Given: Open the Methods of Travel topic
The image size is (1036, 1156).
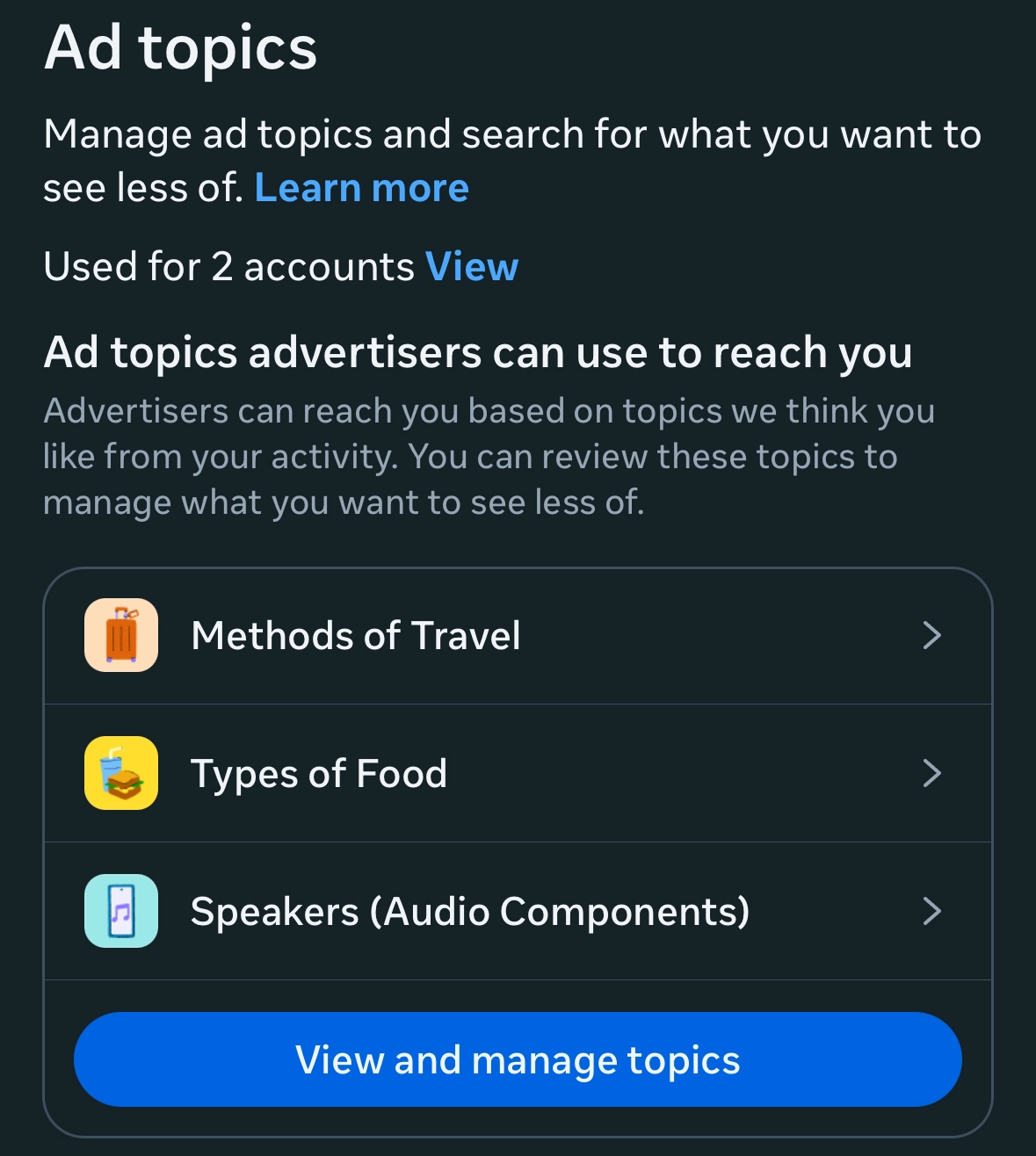Looking at the screenshot, I should click(x=517, y=635).
